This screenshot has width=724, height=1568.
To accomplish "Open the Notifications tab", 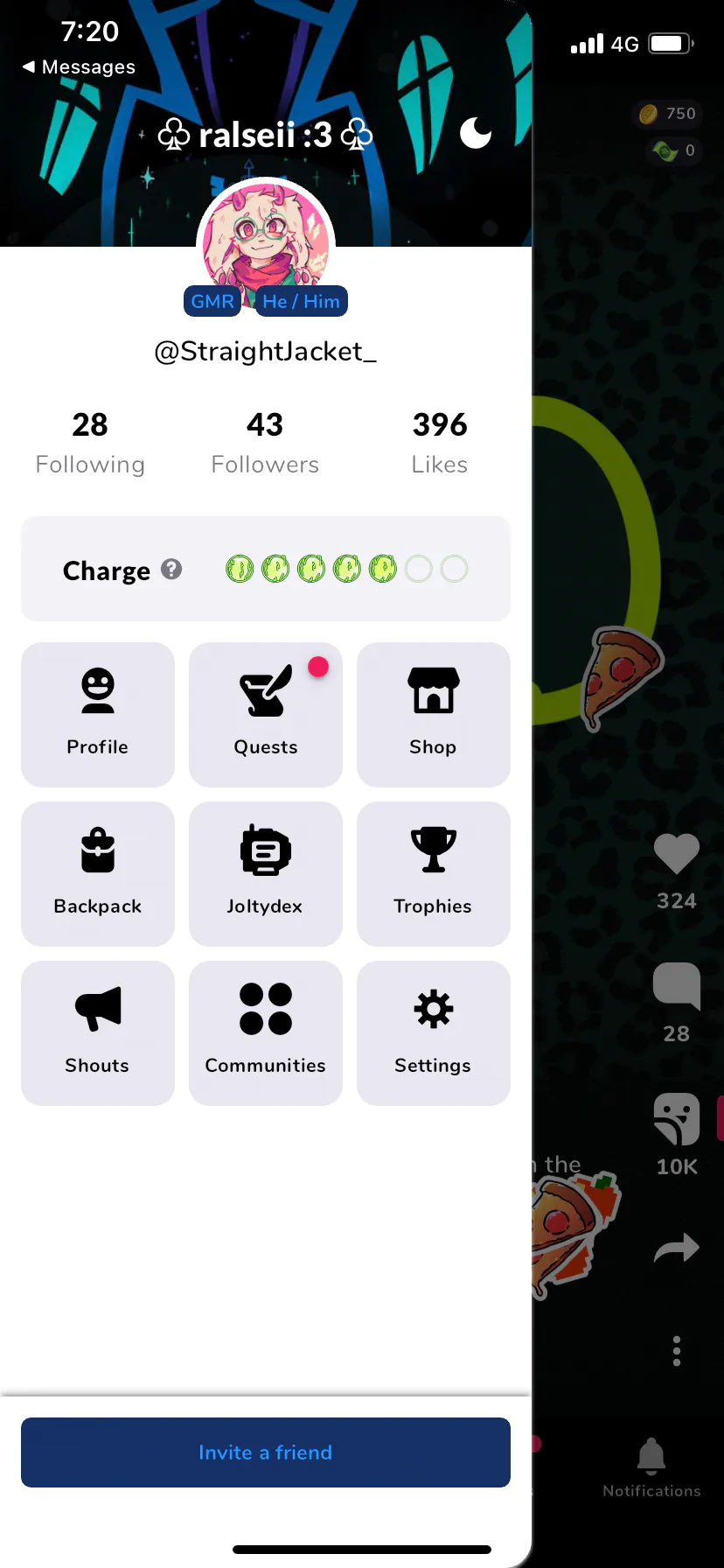I will (651, 1466).
